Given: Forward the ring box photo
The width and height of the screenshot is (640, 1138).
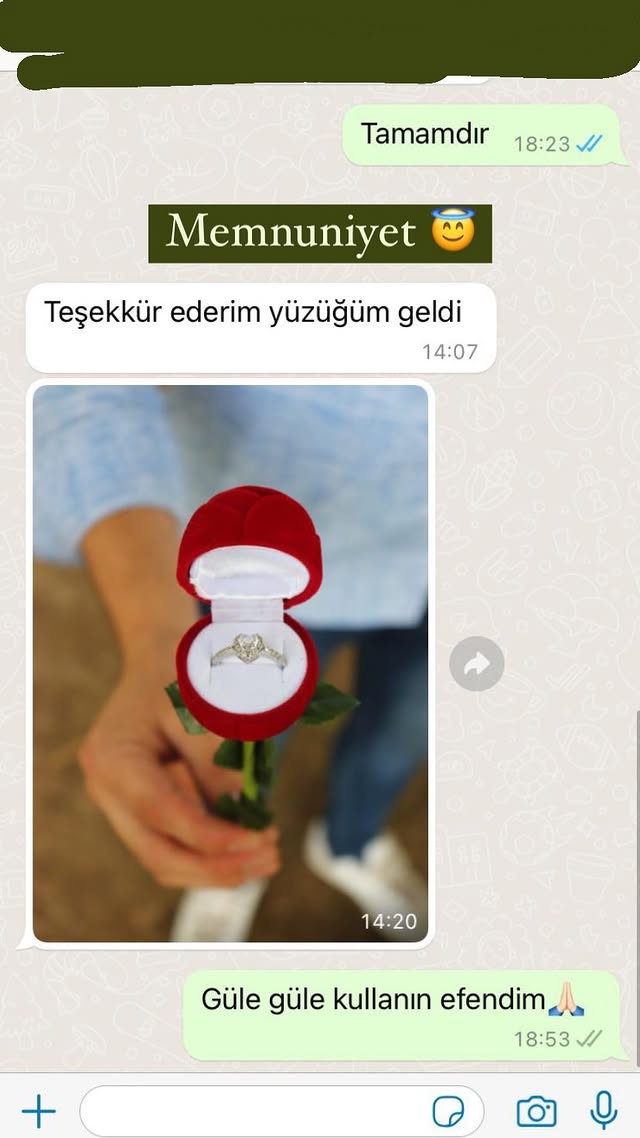Looking at the screenshot, I should point(476,663).
